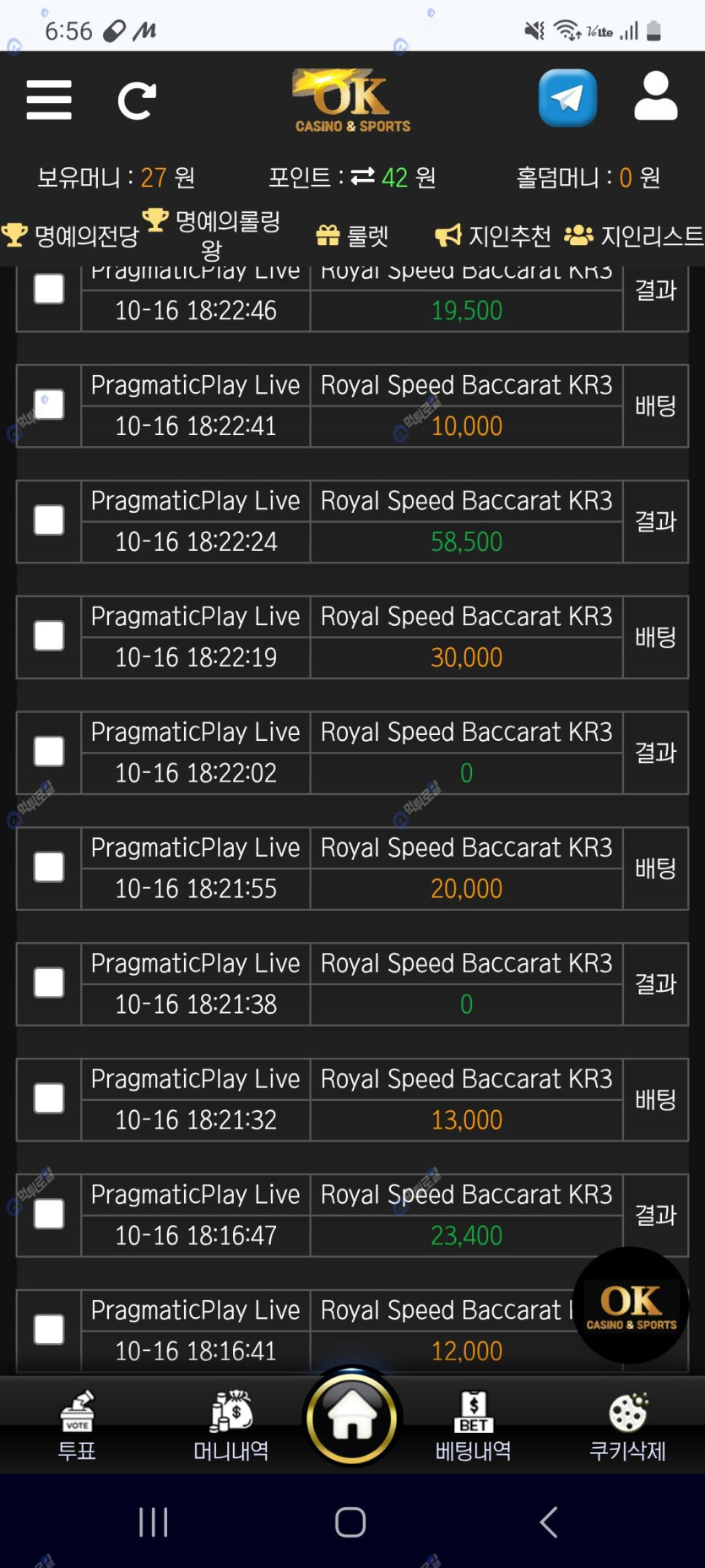Switch to 머니내역 money history
705x1568 pixels.
point(231,1426)
